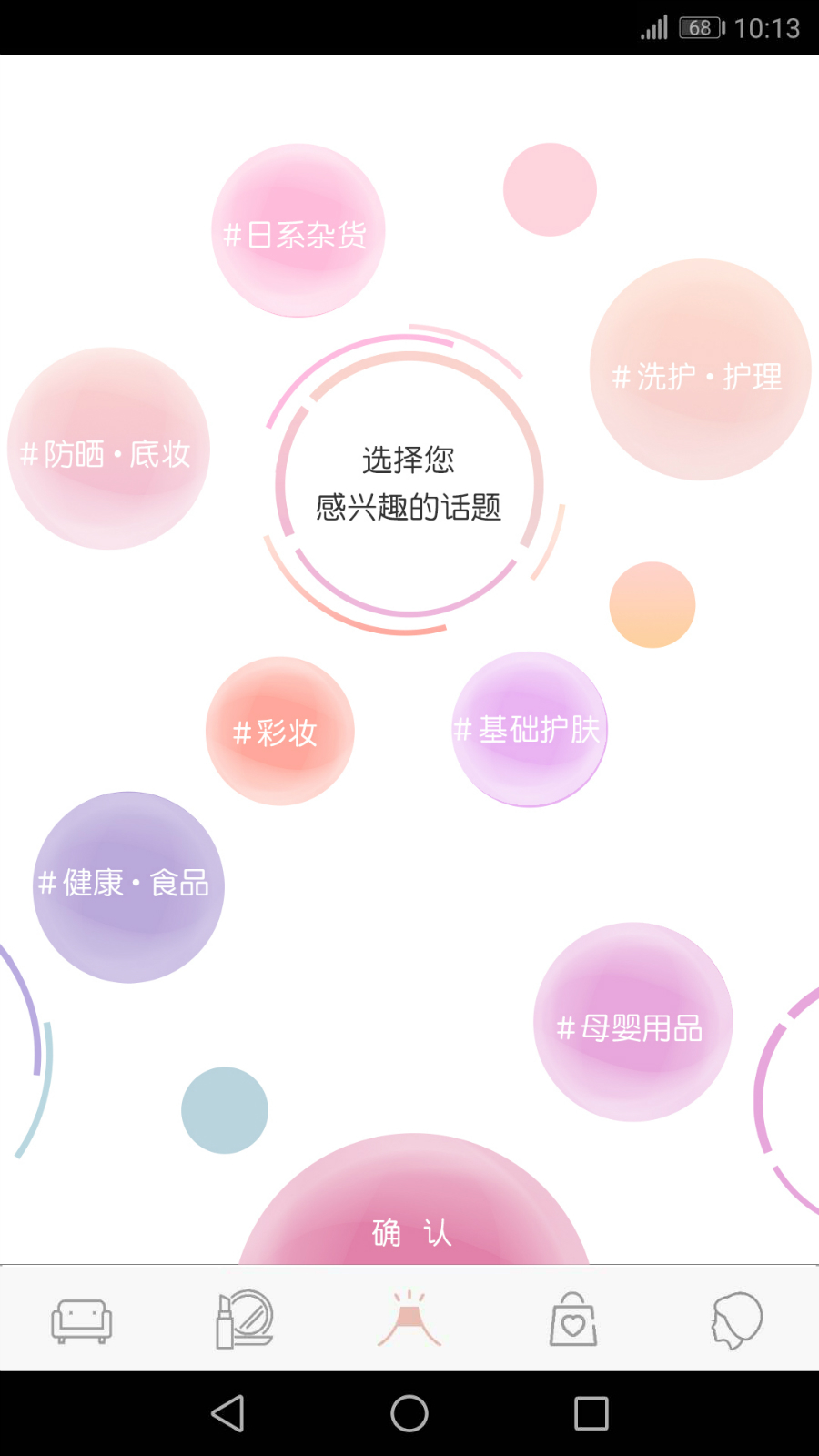Open the center spotlight tab
This screenshot has width=819, height=1456.
pos(409,1319)
